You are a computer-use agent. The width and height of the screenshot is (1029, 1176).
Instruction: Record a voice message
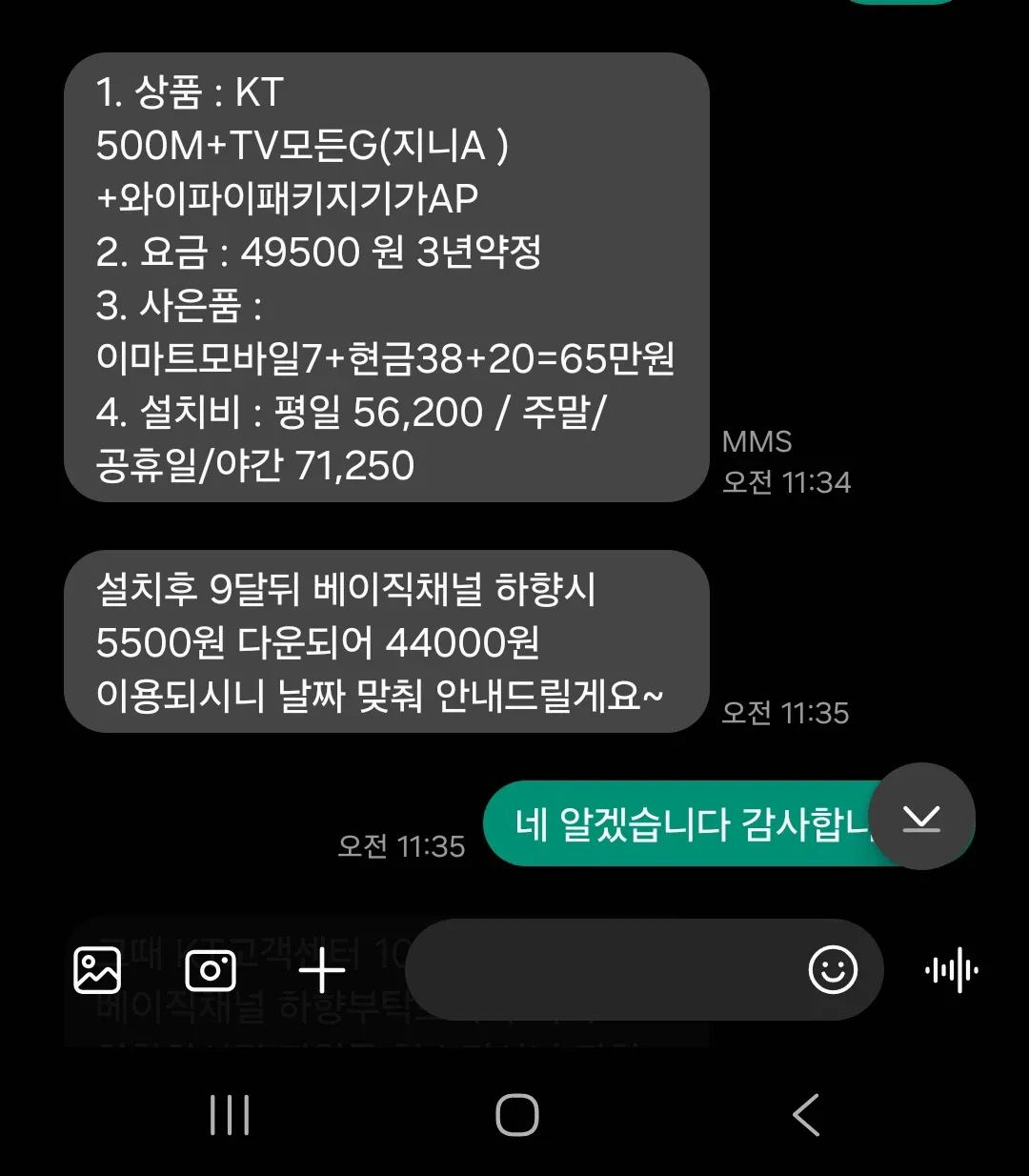coord(951,970)
